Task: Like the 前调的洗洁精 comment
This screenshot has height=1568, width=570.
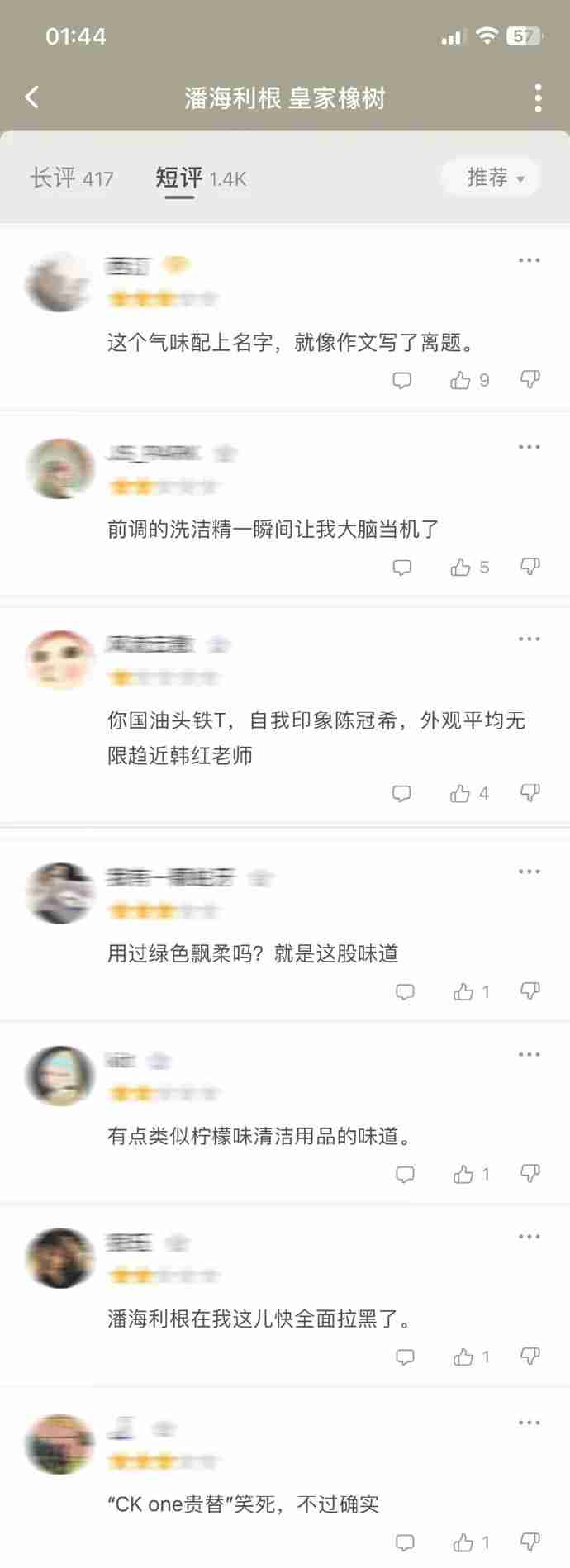Action: click(461, 567)
